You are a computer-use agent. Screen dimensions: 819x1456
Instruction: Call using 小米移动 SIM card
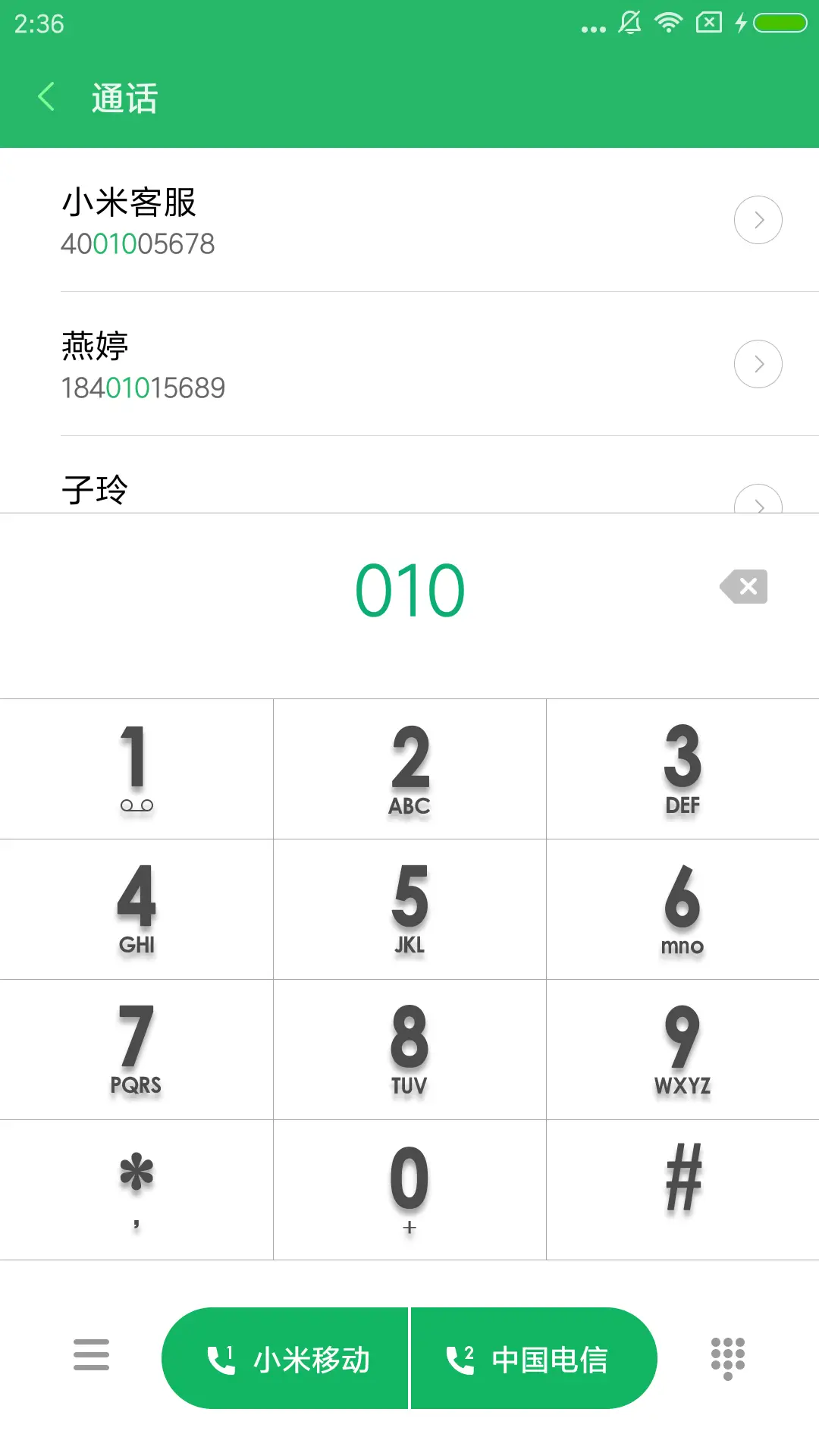286,1357
